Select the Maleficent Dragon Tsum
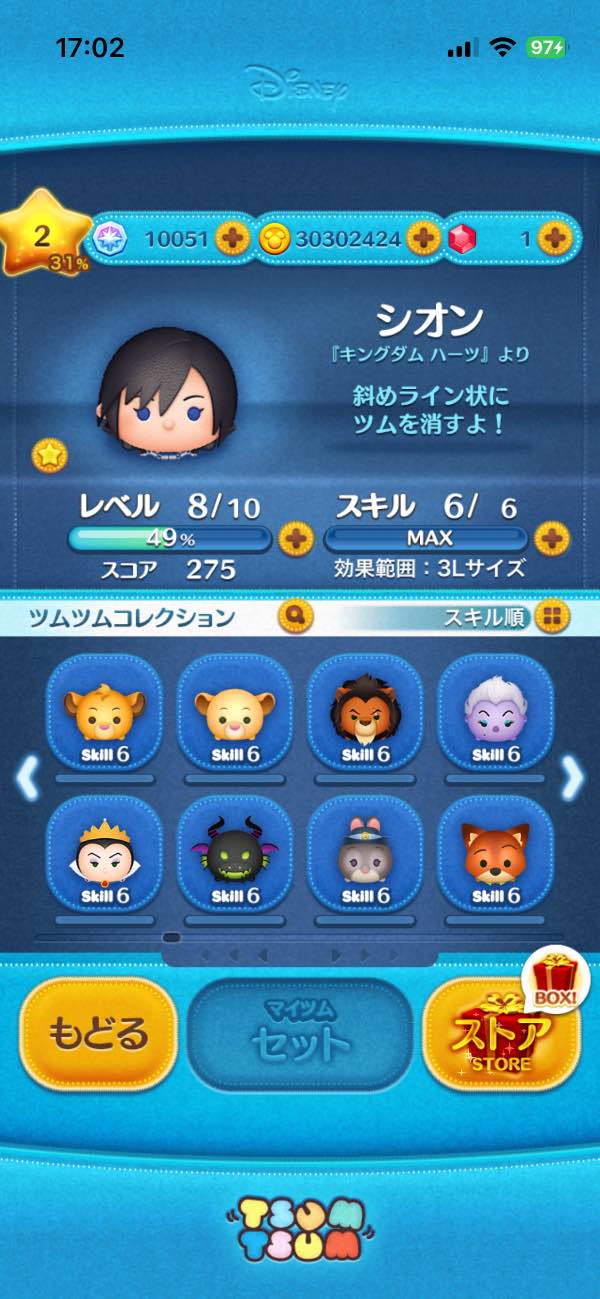The height and width of the screenshot is (1299, 600). [234, 853]
